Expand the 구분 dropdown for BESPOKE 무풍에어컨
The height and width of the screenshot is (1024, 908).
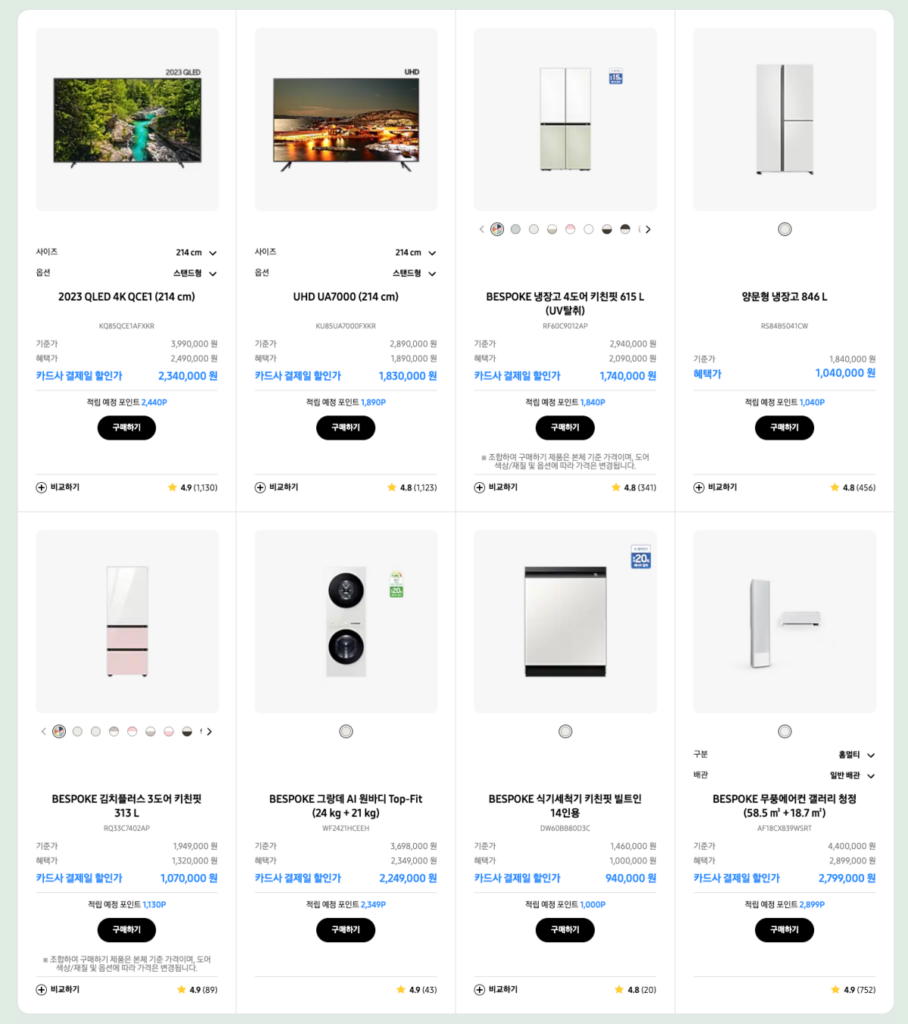(x=856, y=755)
